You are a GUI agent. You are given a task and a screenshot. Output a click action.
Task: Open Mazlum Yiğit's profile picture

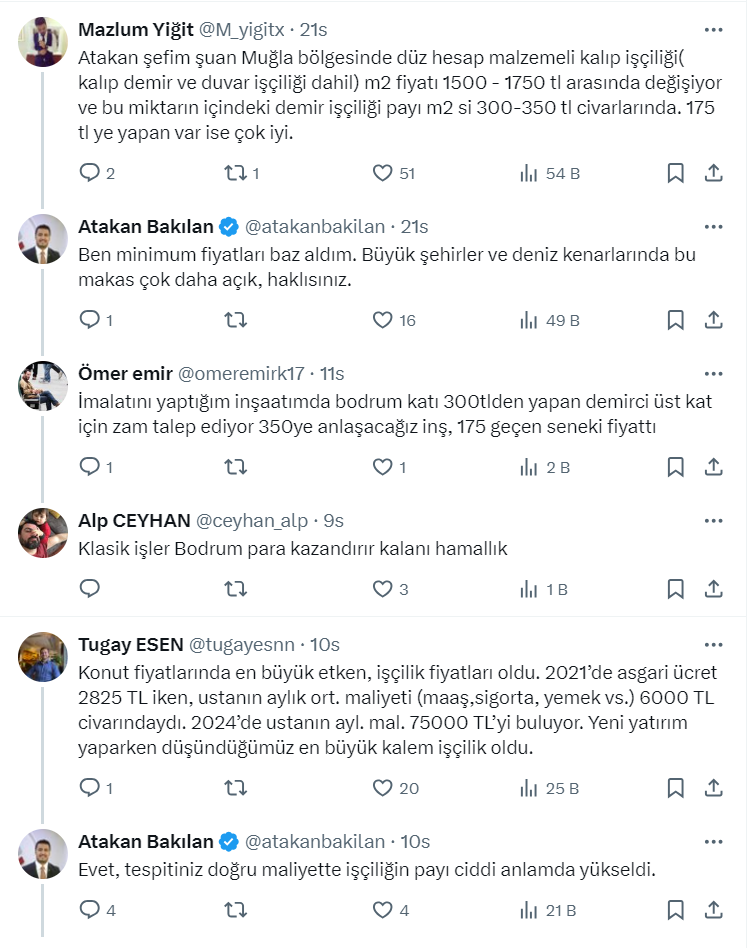coord(43,43)
